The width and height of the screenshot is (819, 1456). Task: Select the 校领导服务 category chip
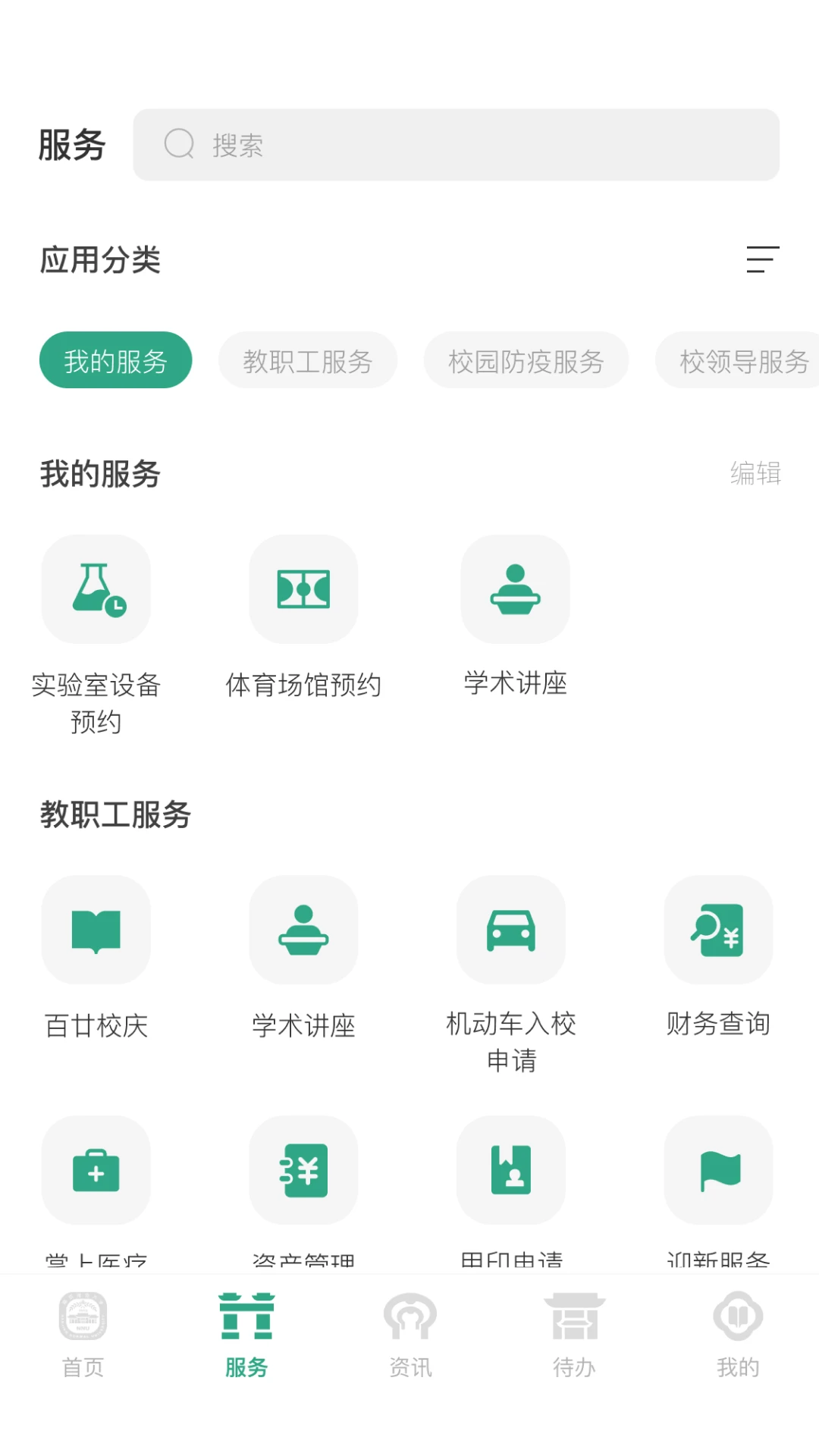pos(738,361)
